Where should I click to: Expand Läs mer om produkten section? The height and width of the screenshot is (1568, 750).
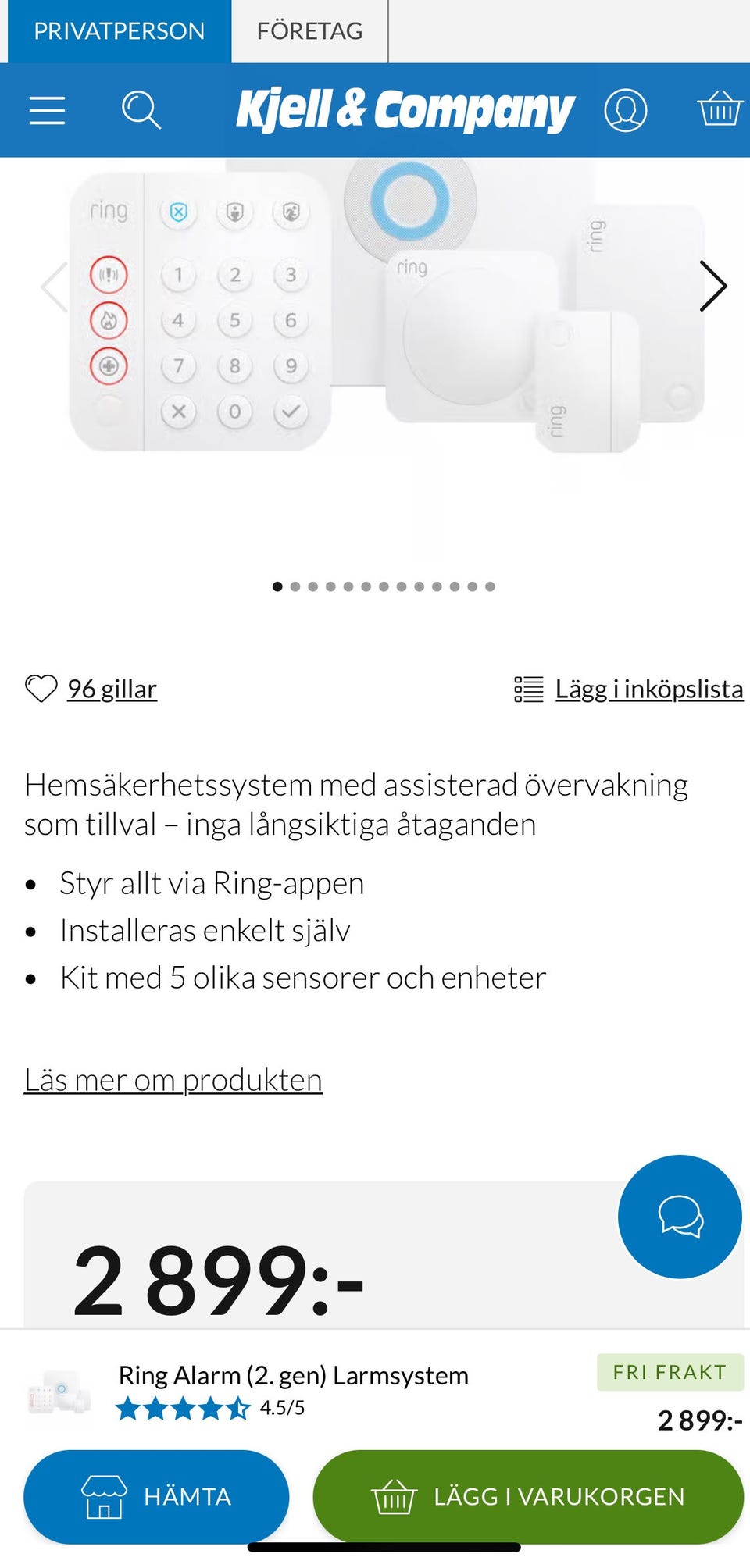pos(173,1080)
